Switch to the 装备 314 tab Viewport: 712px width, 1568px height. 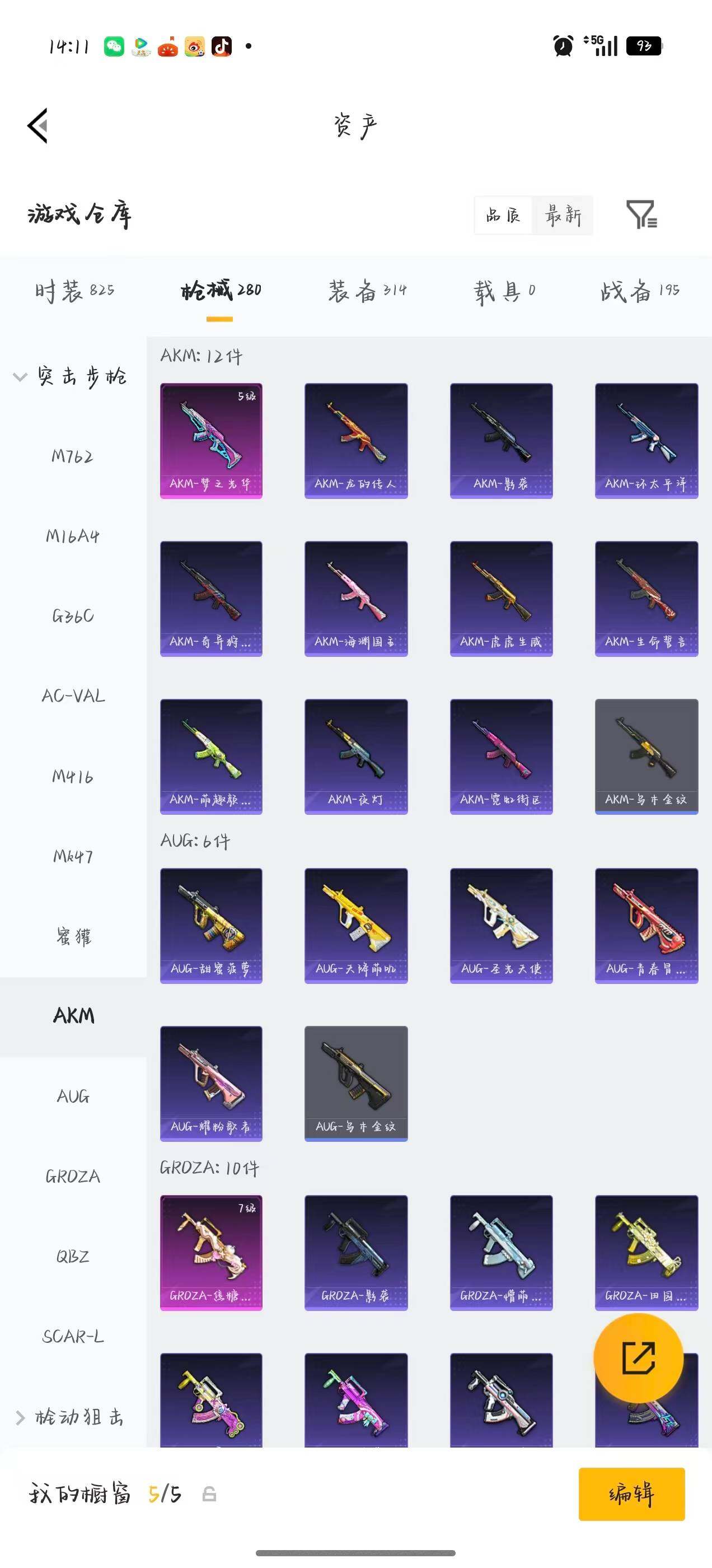tap(367, 291)
